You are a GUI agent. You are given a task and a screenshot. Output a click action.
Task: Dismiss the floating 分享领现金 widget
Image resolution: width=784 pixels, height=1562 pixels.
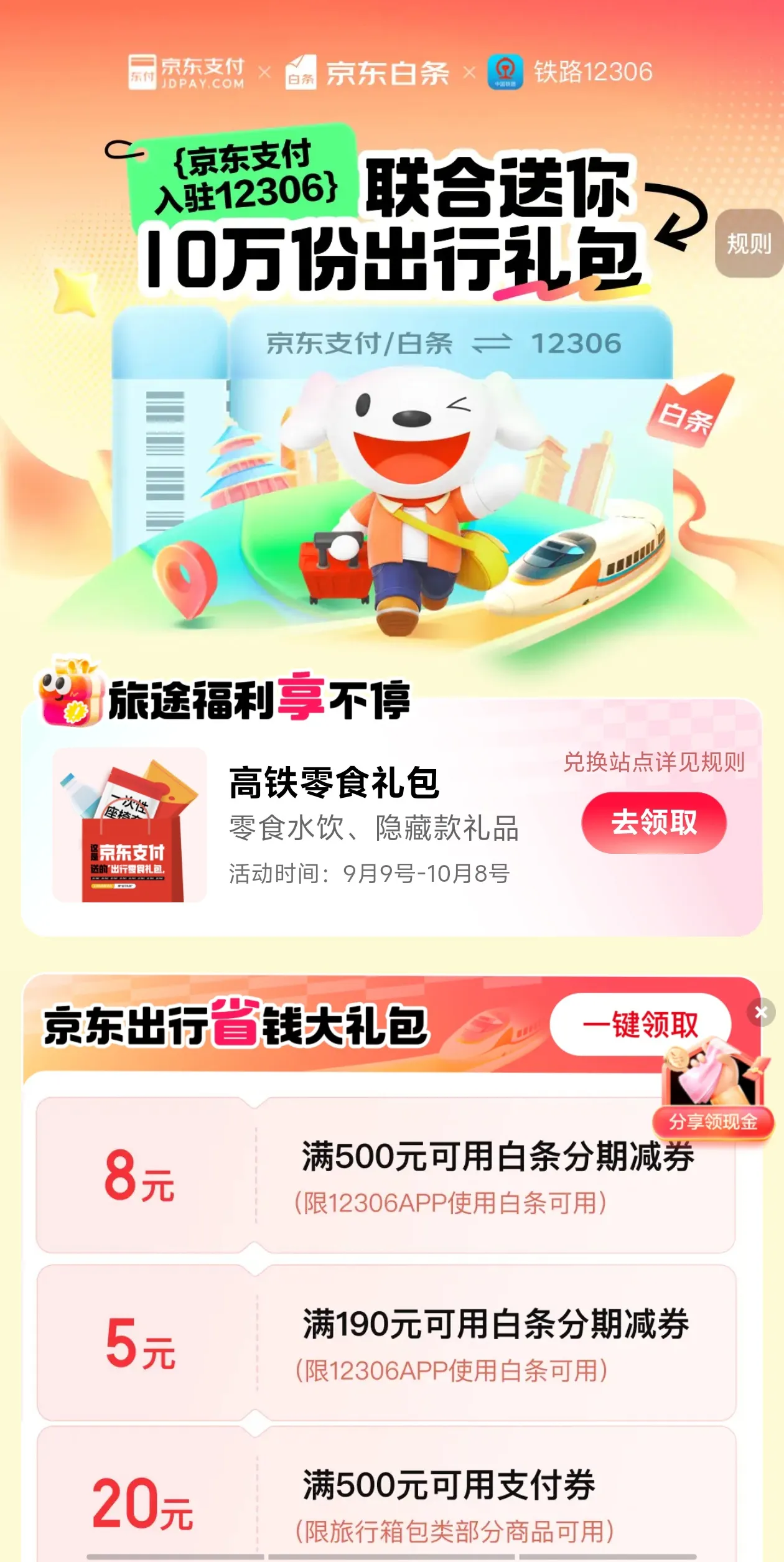click(761, 1012)
